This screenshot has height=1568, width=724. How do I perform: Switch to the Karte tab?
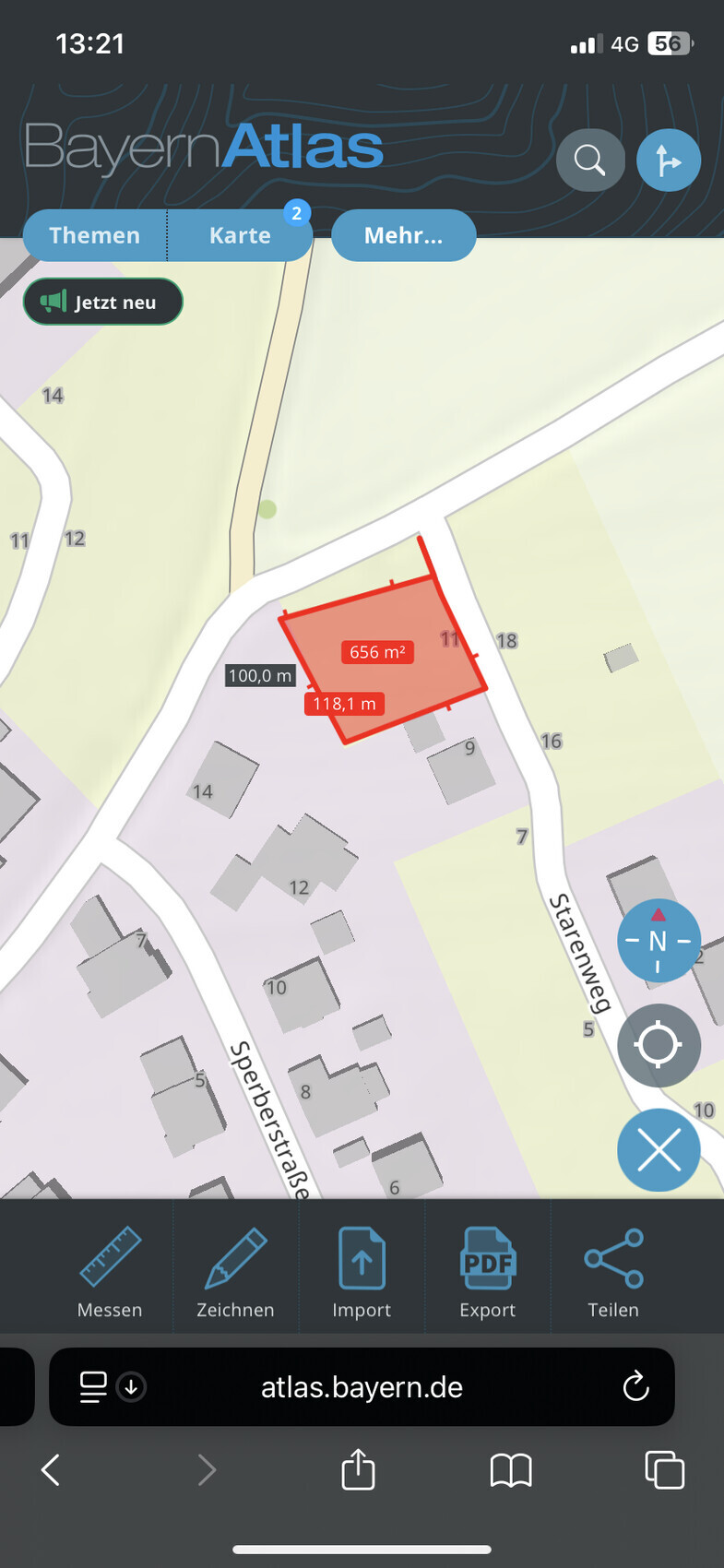tap(240, 235)
